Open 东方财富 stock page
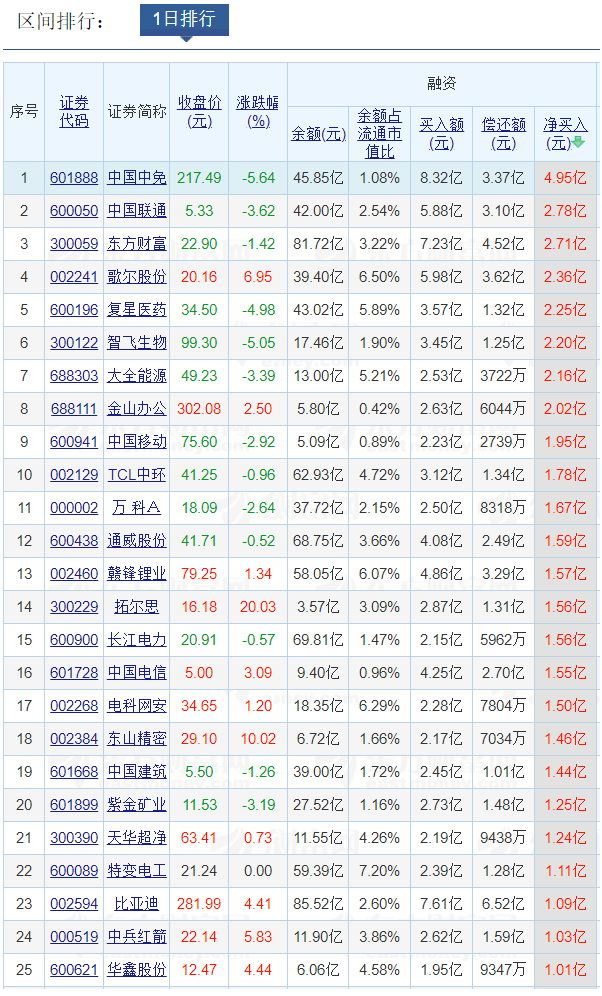This screenshot has width=602, height=996. [137, 244]
